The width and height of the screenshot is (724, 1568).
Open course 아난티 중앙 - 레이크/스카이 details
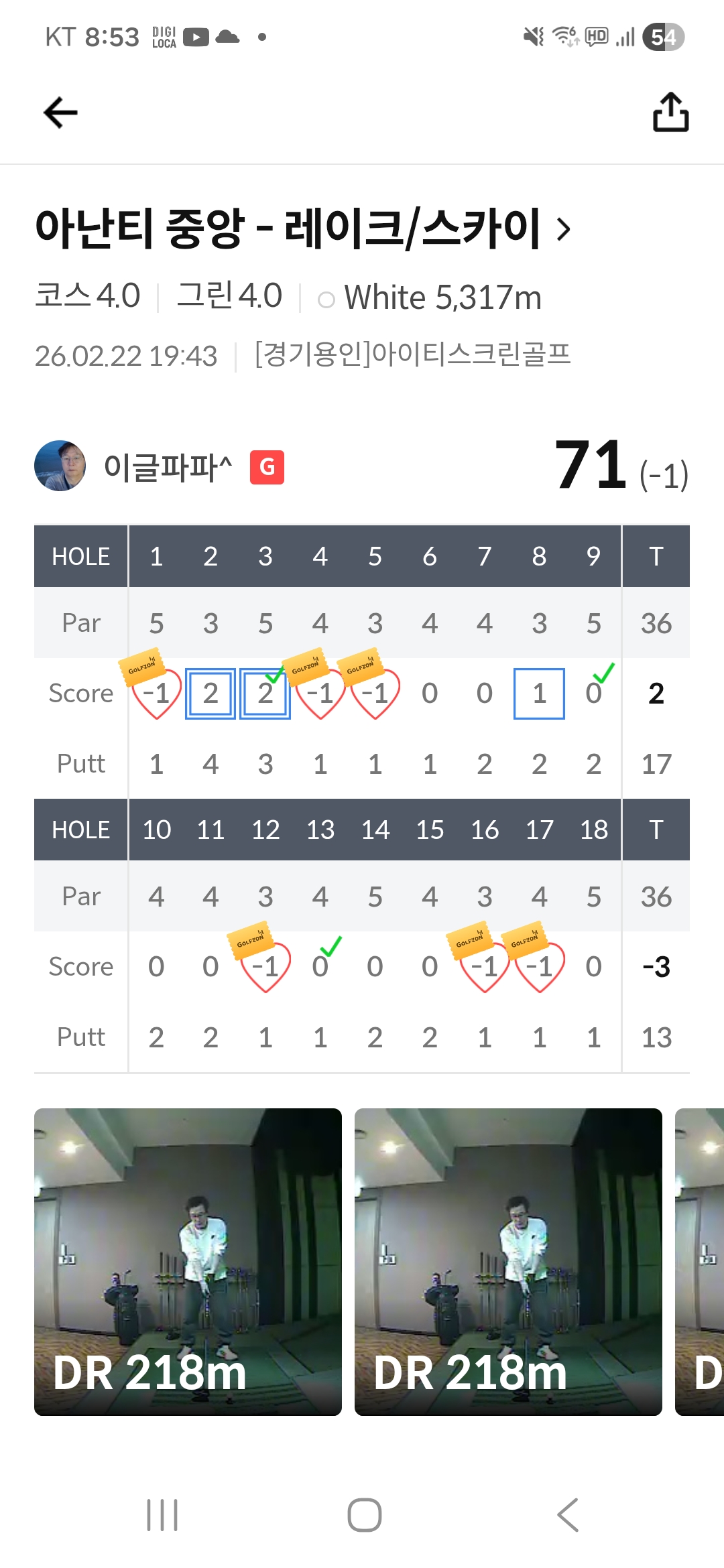(x=302, y=229)
